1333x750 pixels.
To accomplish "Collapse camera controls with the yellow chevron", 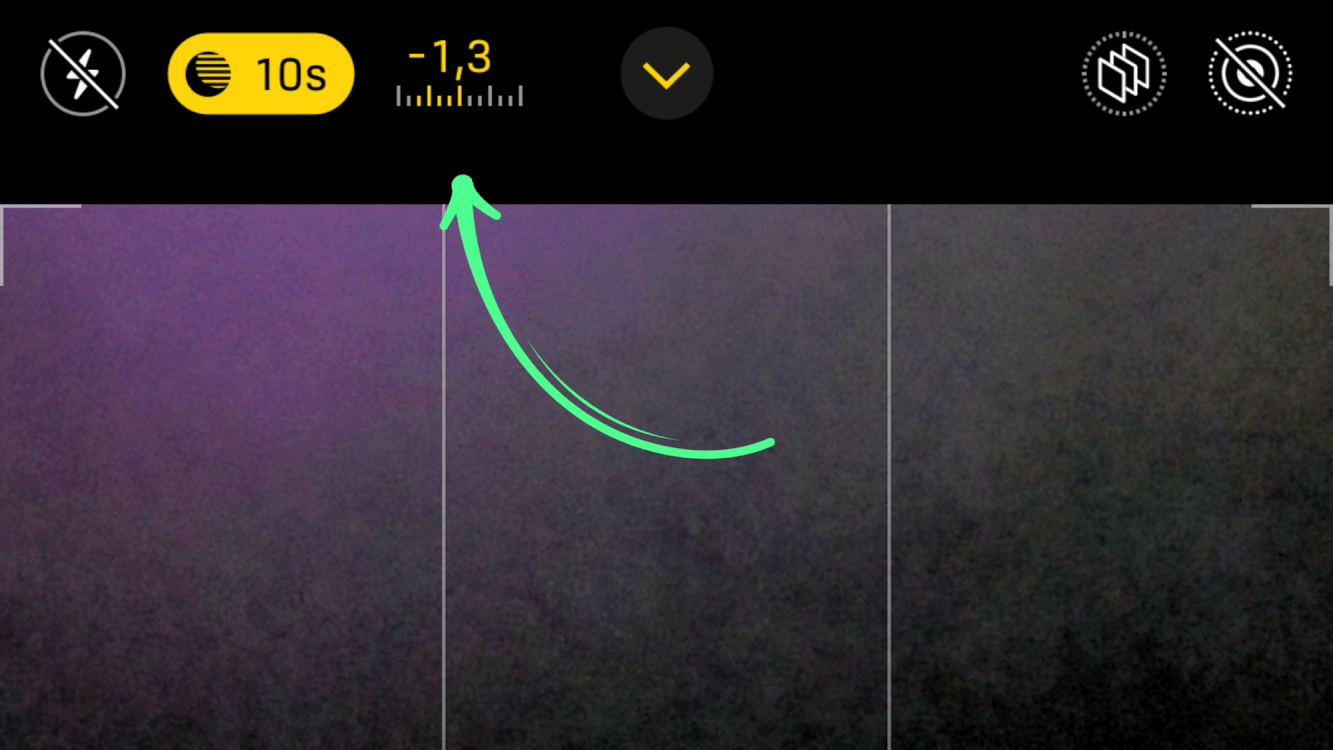I will 666,74.
